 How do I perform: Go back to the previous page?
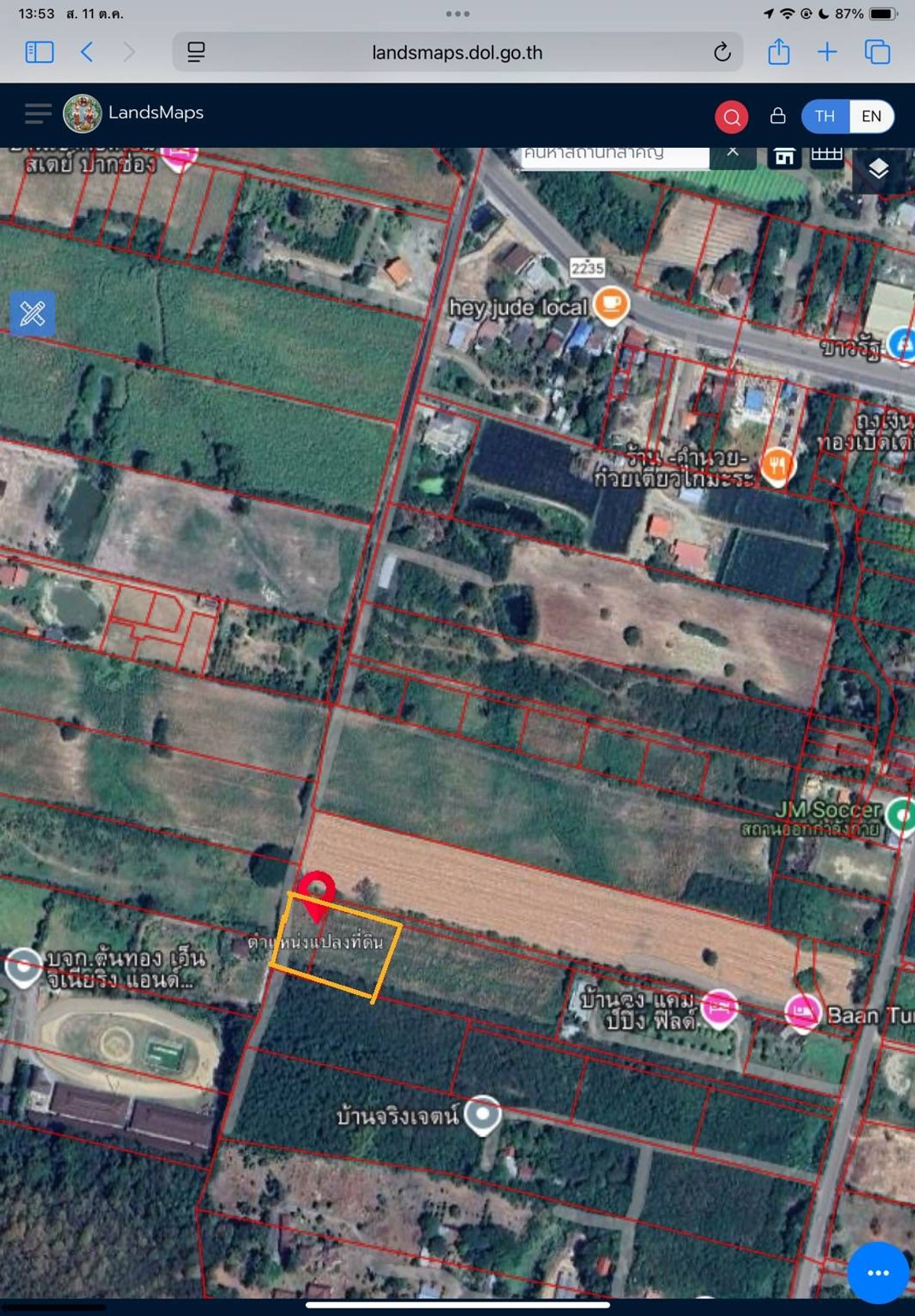[87, 52]
